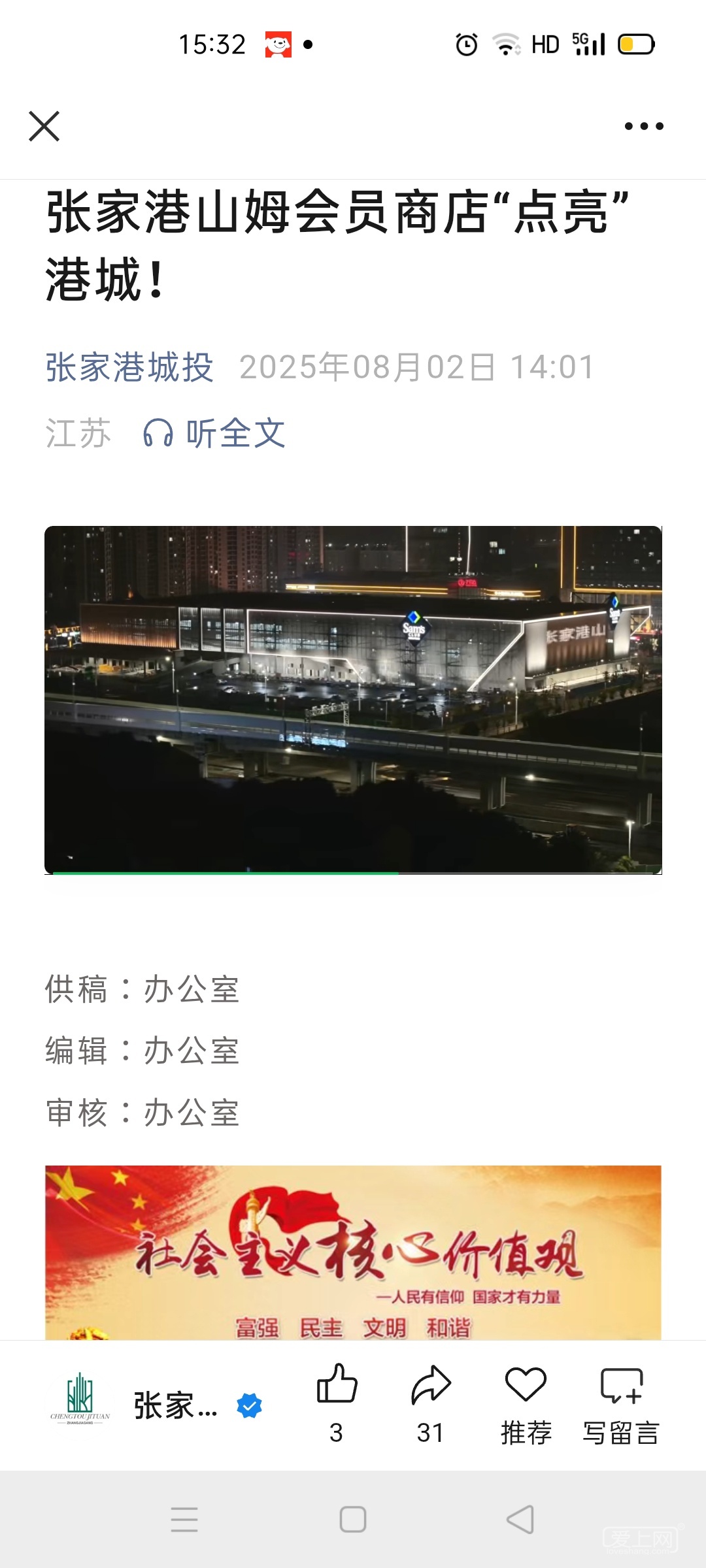Open the three-dot overflow menu

click(x=643, y=126)
